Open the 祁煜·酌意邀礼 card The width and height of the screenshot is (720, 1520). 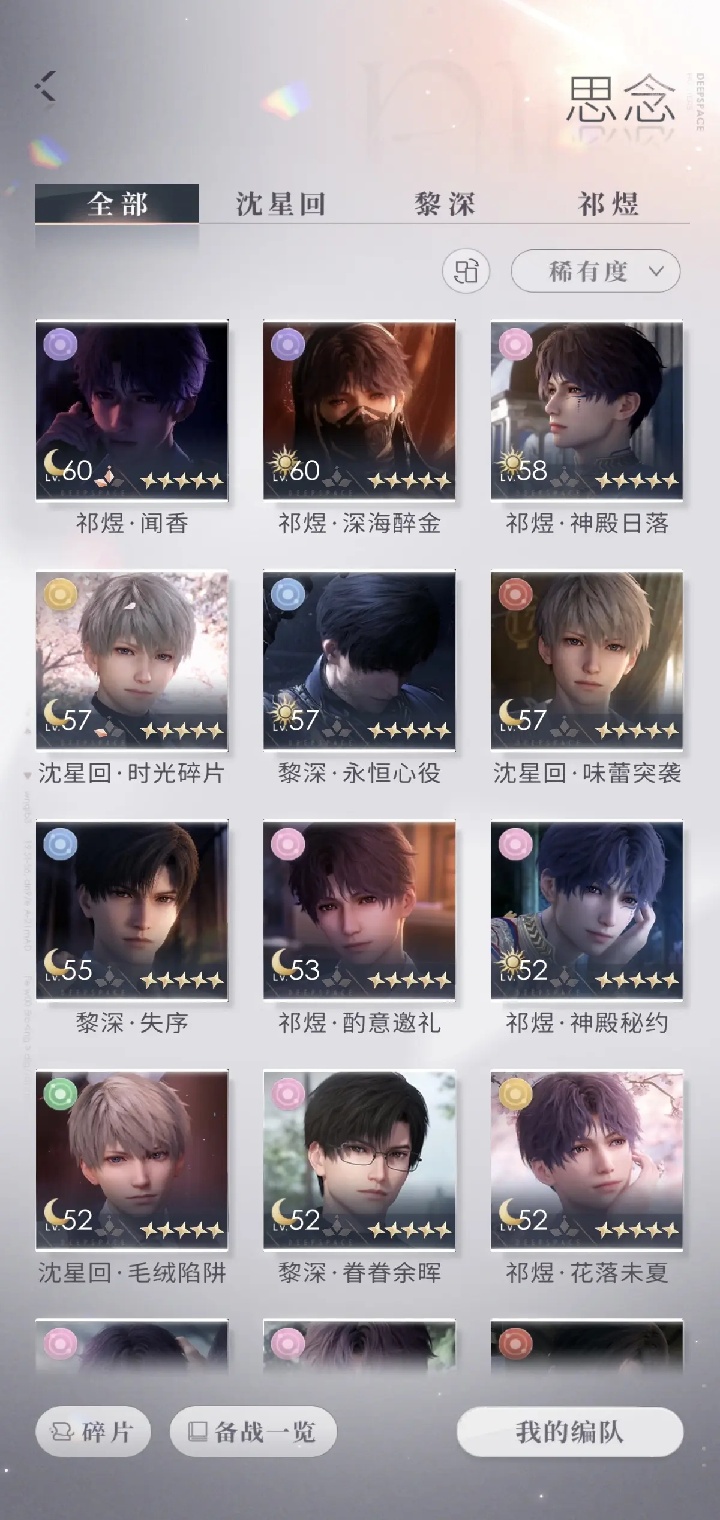(359, 910)
